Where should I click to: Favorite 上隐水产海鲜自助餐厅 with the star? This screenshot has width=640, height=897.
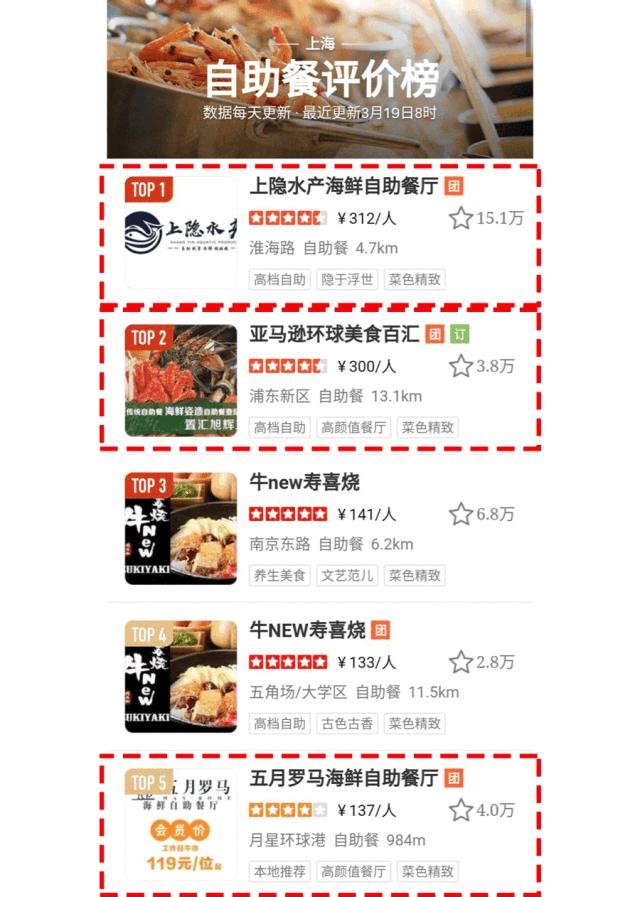[460, 218]
